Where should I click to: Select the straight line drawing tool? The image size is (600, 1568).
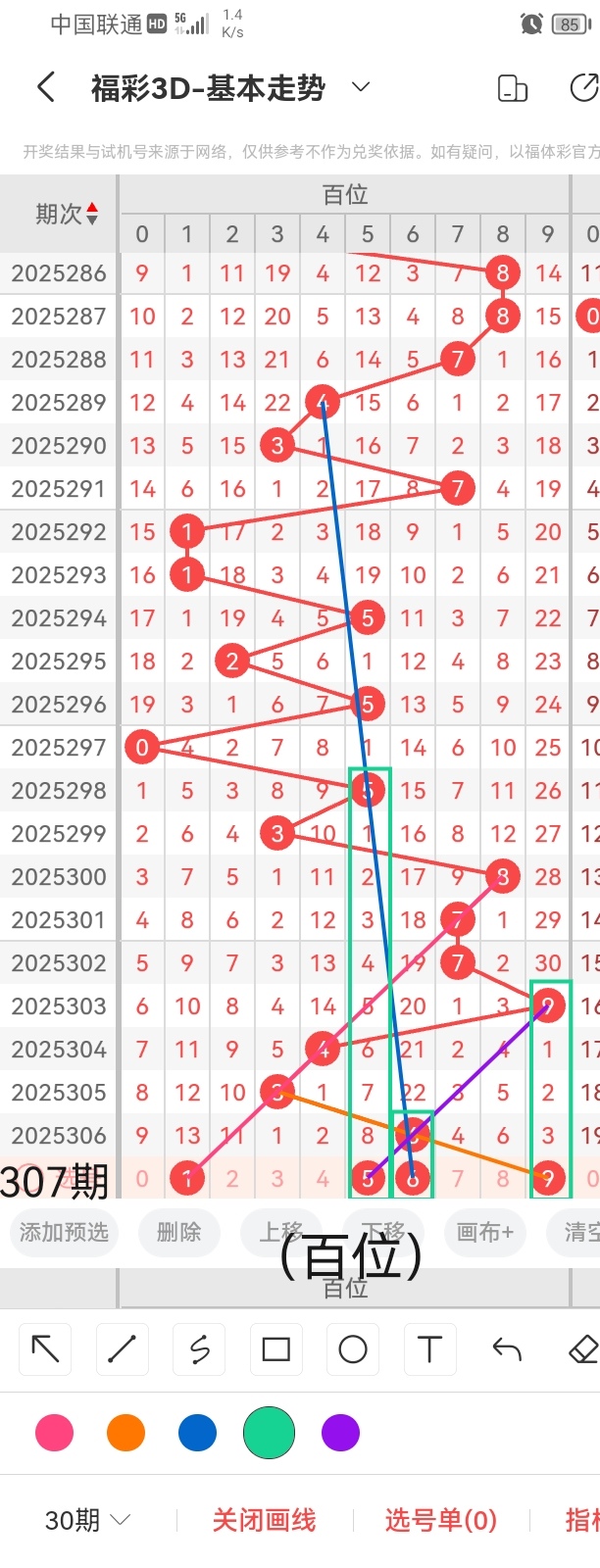tap(122, 1349)
